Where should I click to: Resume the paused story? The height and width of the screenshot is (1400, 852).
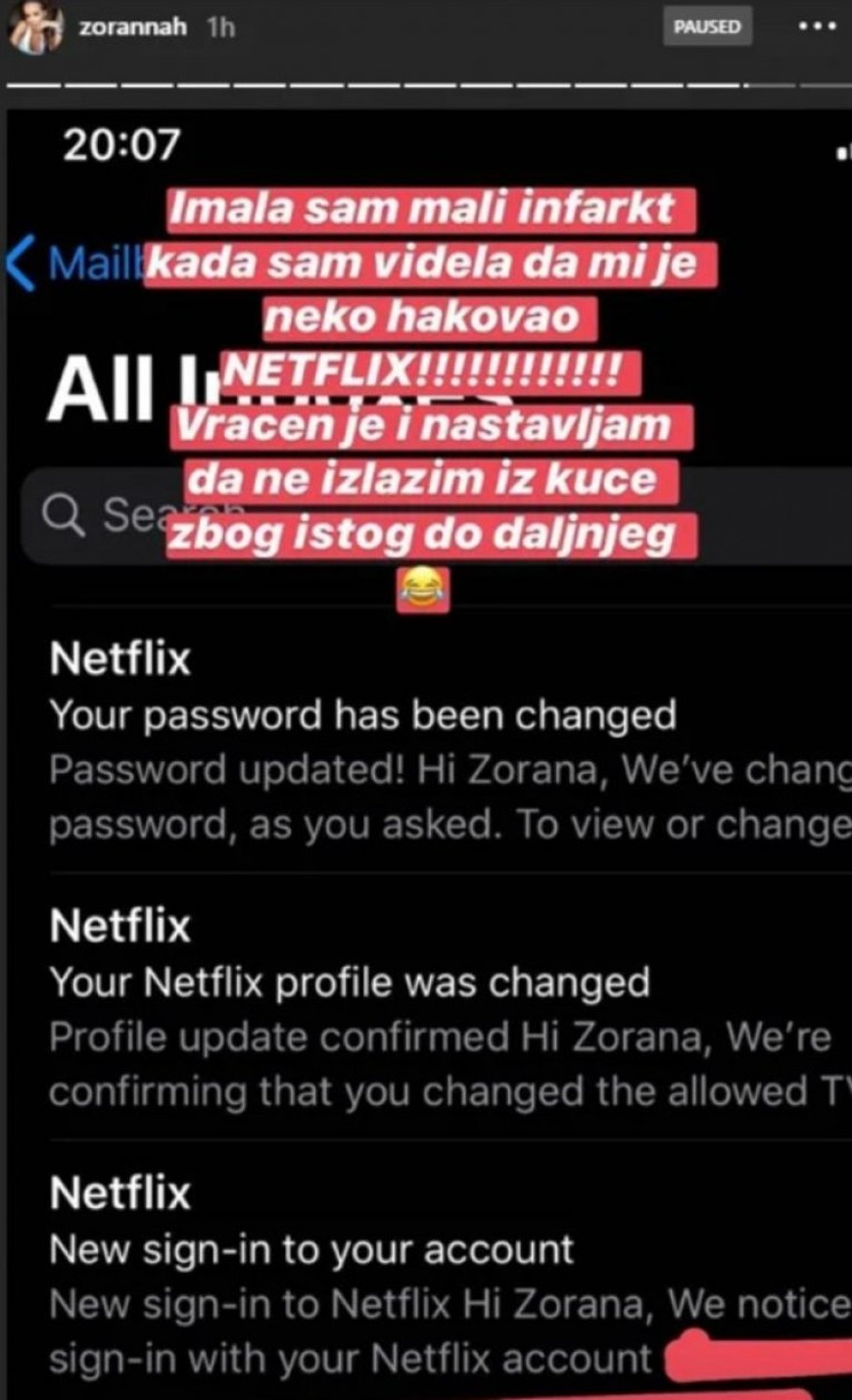click(x=706, y=26)
